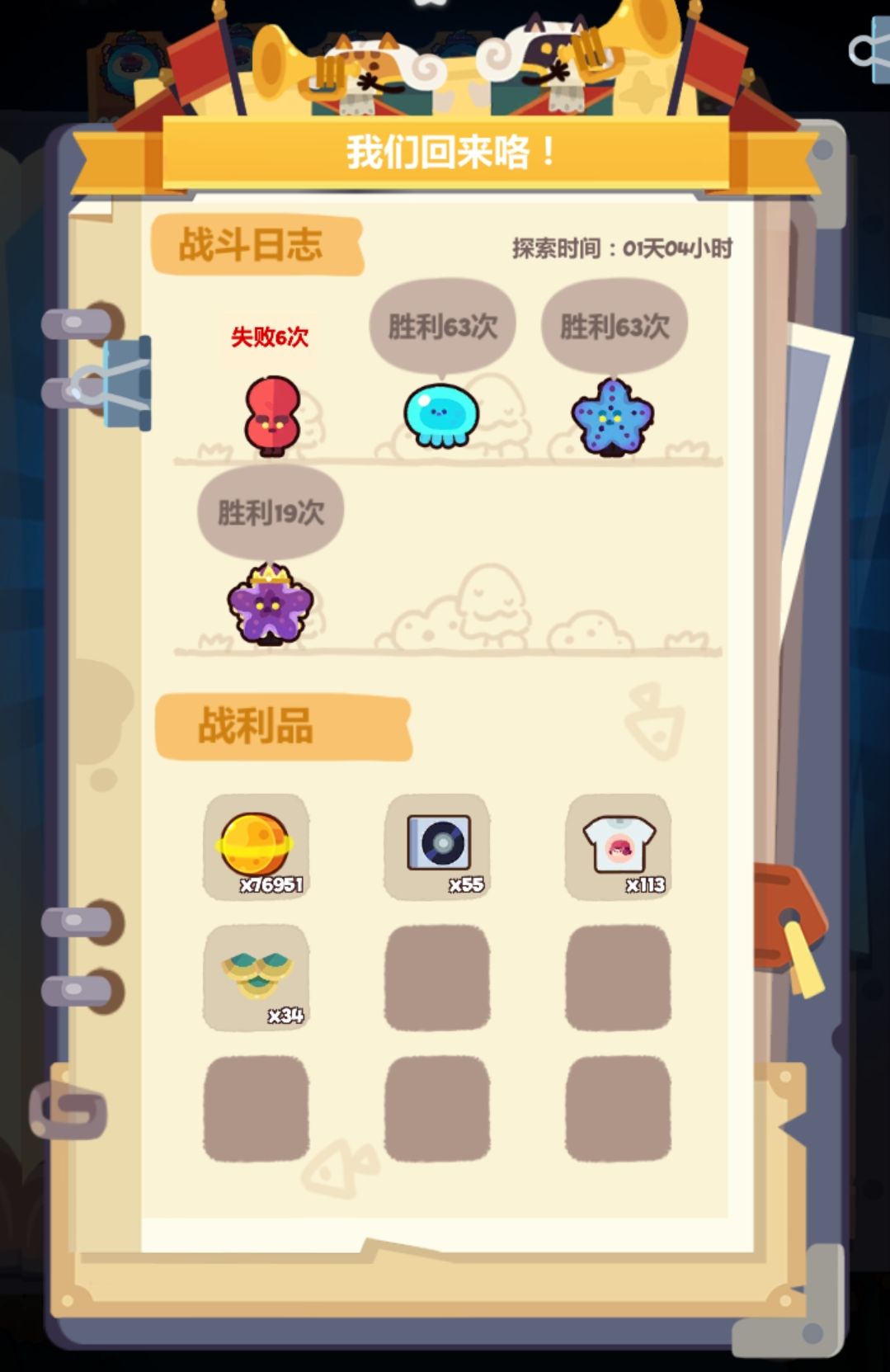Select the golden planet coin loot icon
The width and height of the screenshot is (890, 1372).
[256, 843]
